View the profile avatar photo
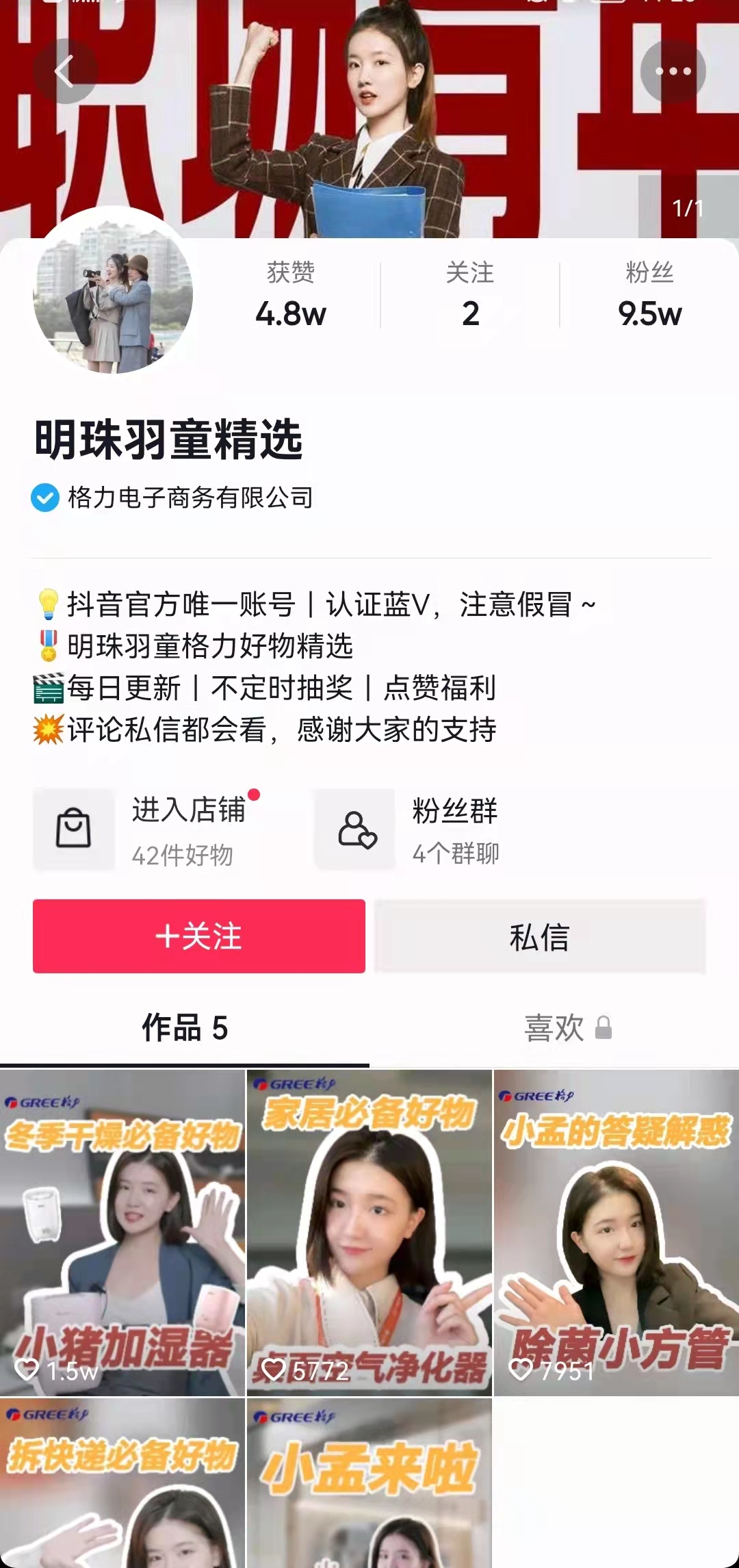Viewport: 739px width, 1568px height. [113, 294]
